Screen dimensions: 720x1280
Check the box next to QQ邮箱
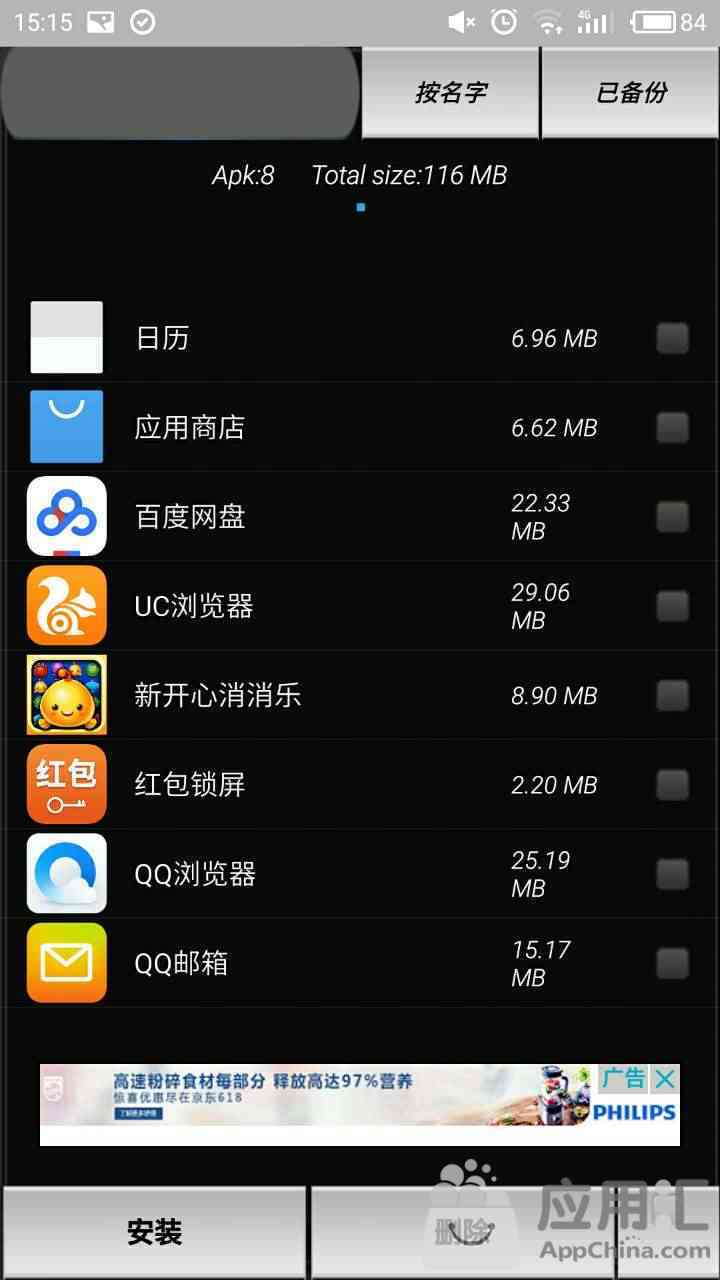pyautogui.click(x=672, y=963)
